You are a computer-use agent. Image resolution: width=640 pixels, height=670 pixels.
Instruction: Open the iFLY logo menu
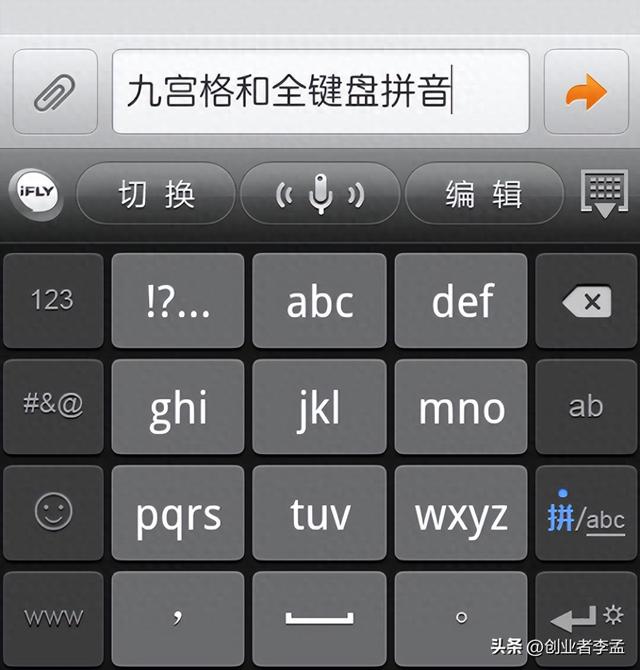pos(36,192)
